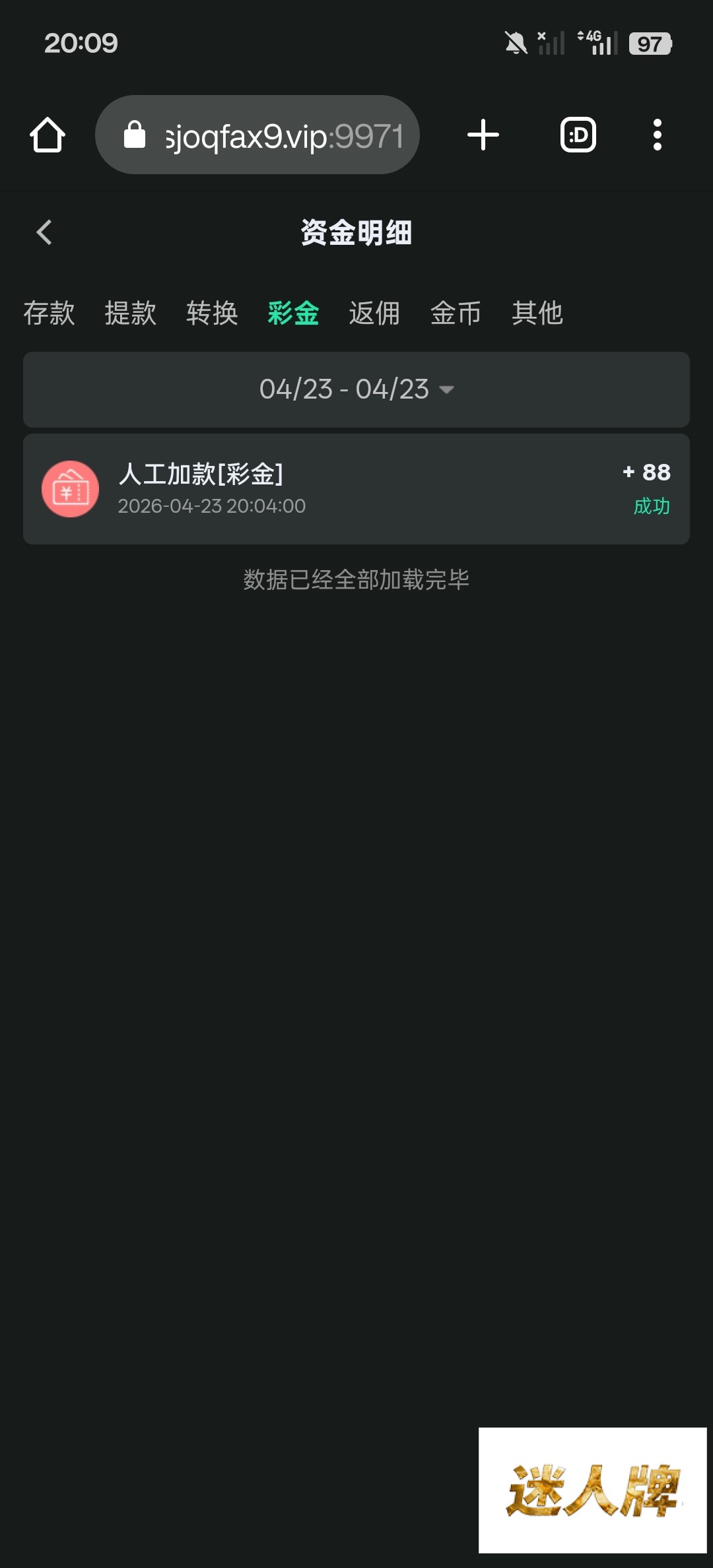The width and height of the screenshot is (713, 1568).
Task: Open the browser overflow menu
Action: [657, 135]
